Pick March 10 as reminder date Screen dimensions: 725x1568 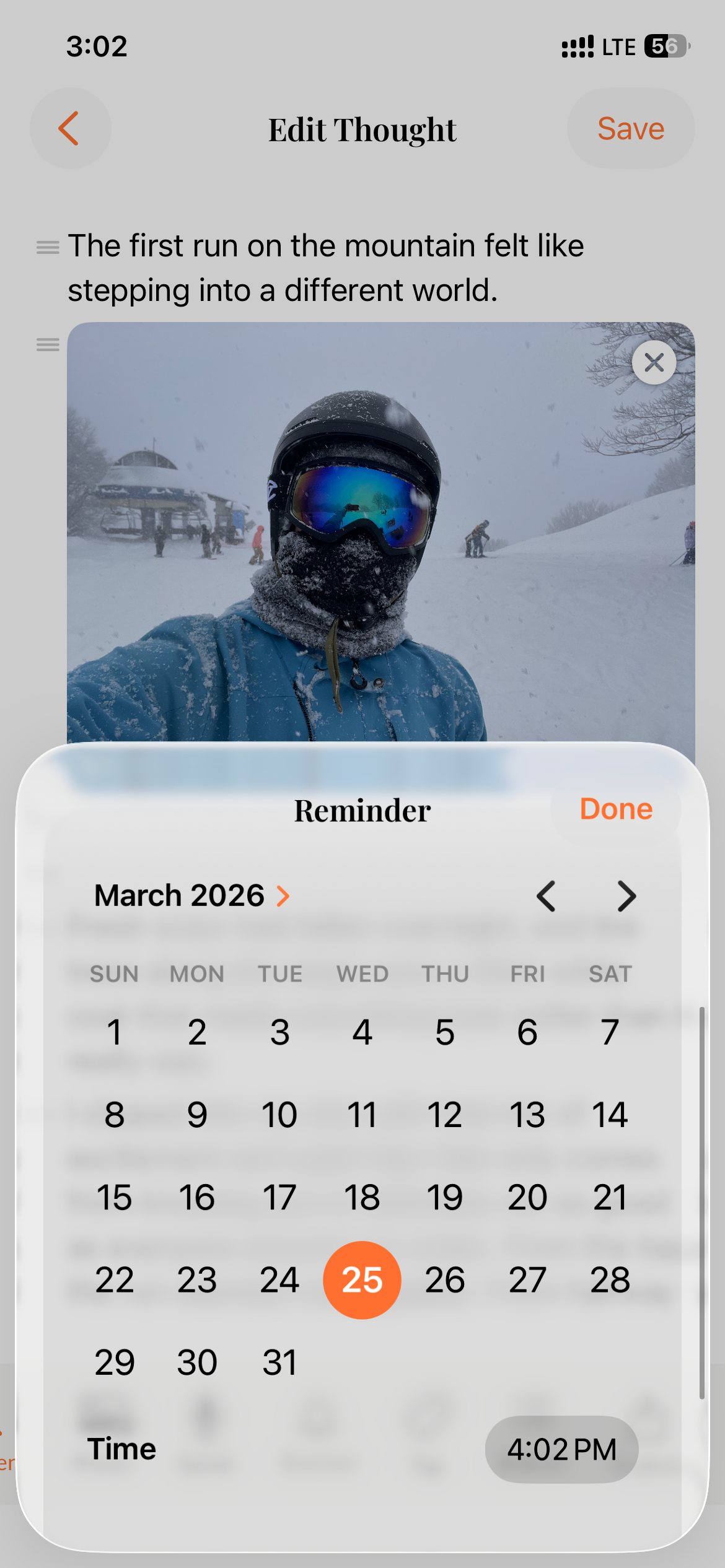[x=279, y=1115]
